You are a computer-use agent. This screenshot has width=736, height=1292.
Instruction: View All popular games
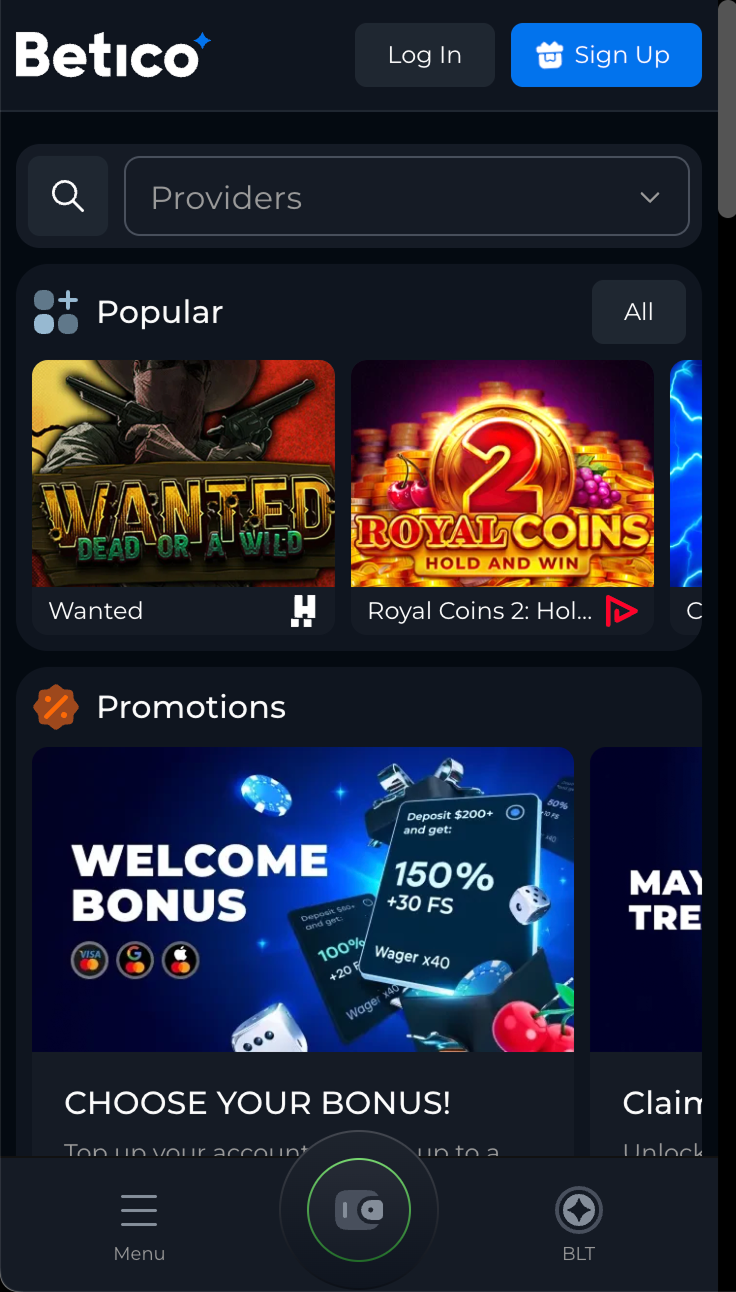pos(638,312)
